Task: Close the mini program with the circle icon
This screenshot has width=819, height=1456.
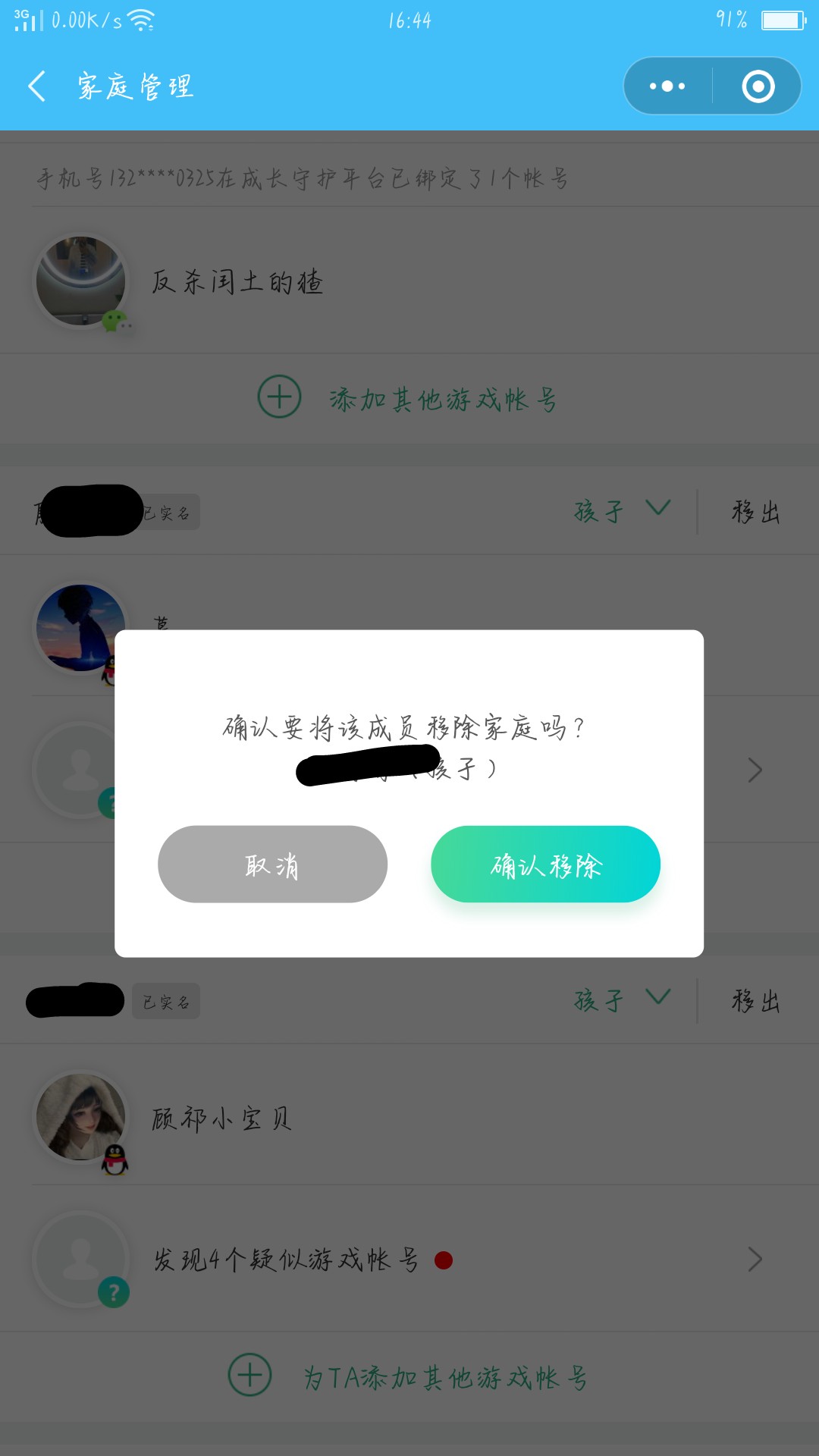Action: (758, 86)
